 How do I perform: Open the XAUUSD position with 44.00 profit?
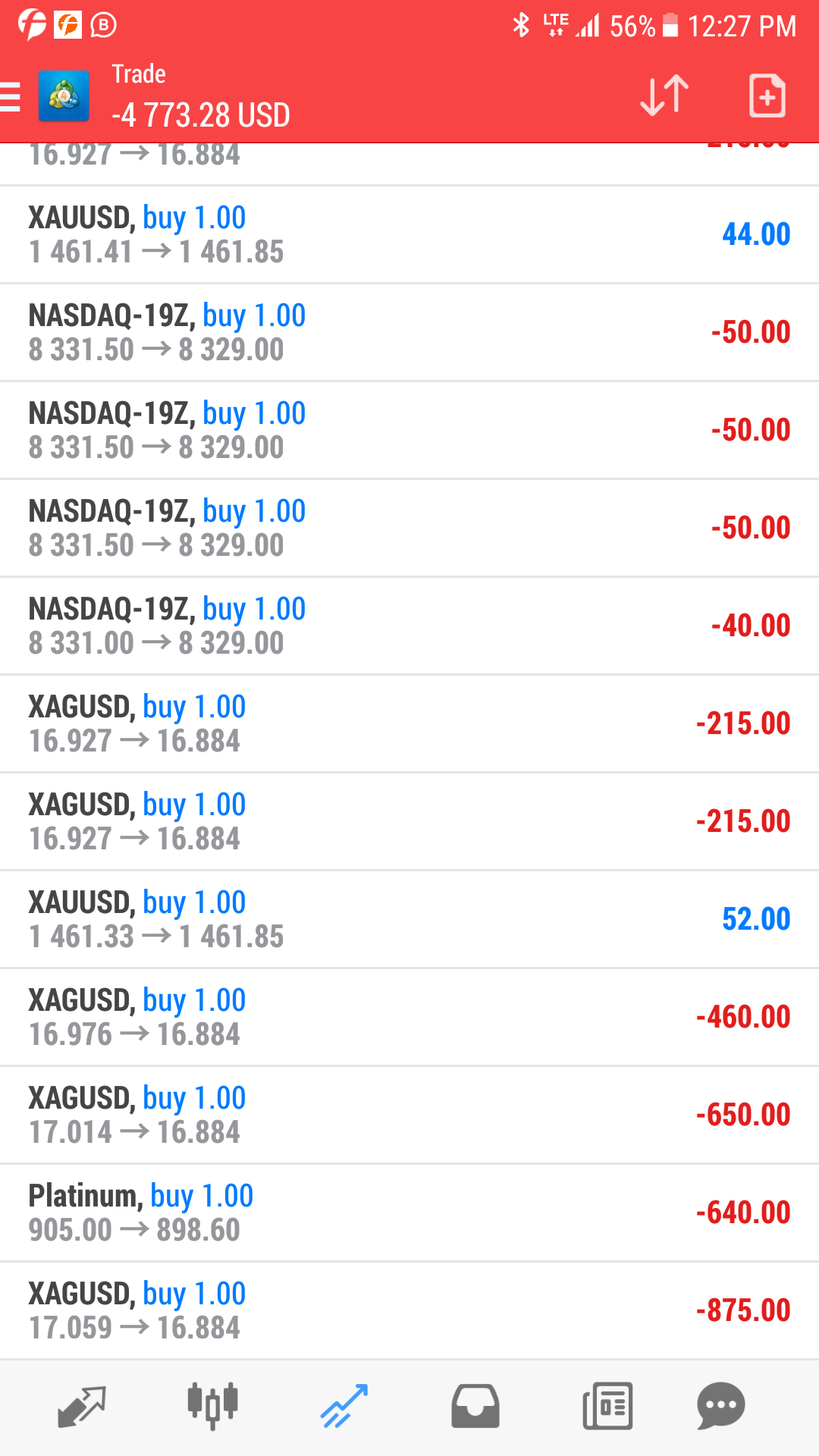(x=409, y=235)
